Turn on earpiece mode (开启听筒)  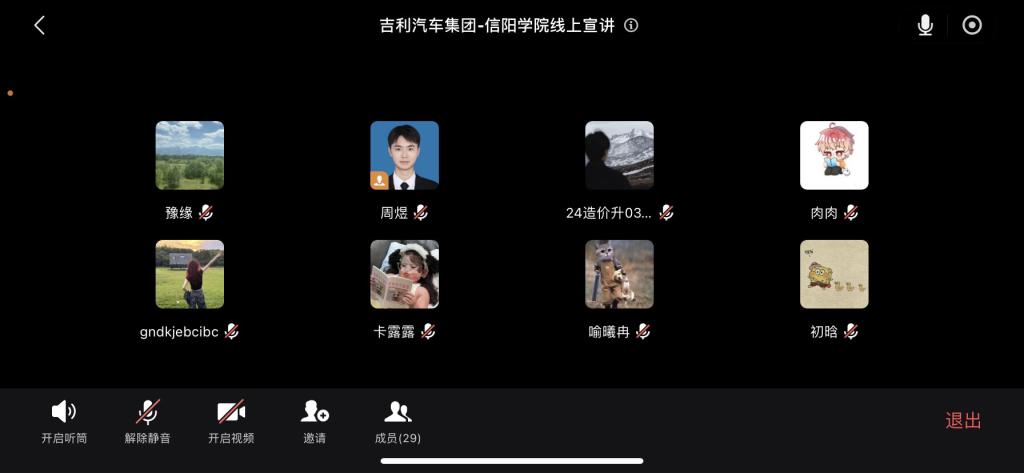pyautogui.click(x=64, y=421)
